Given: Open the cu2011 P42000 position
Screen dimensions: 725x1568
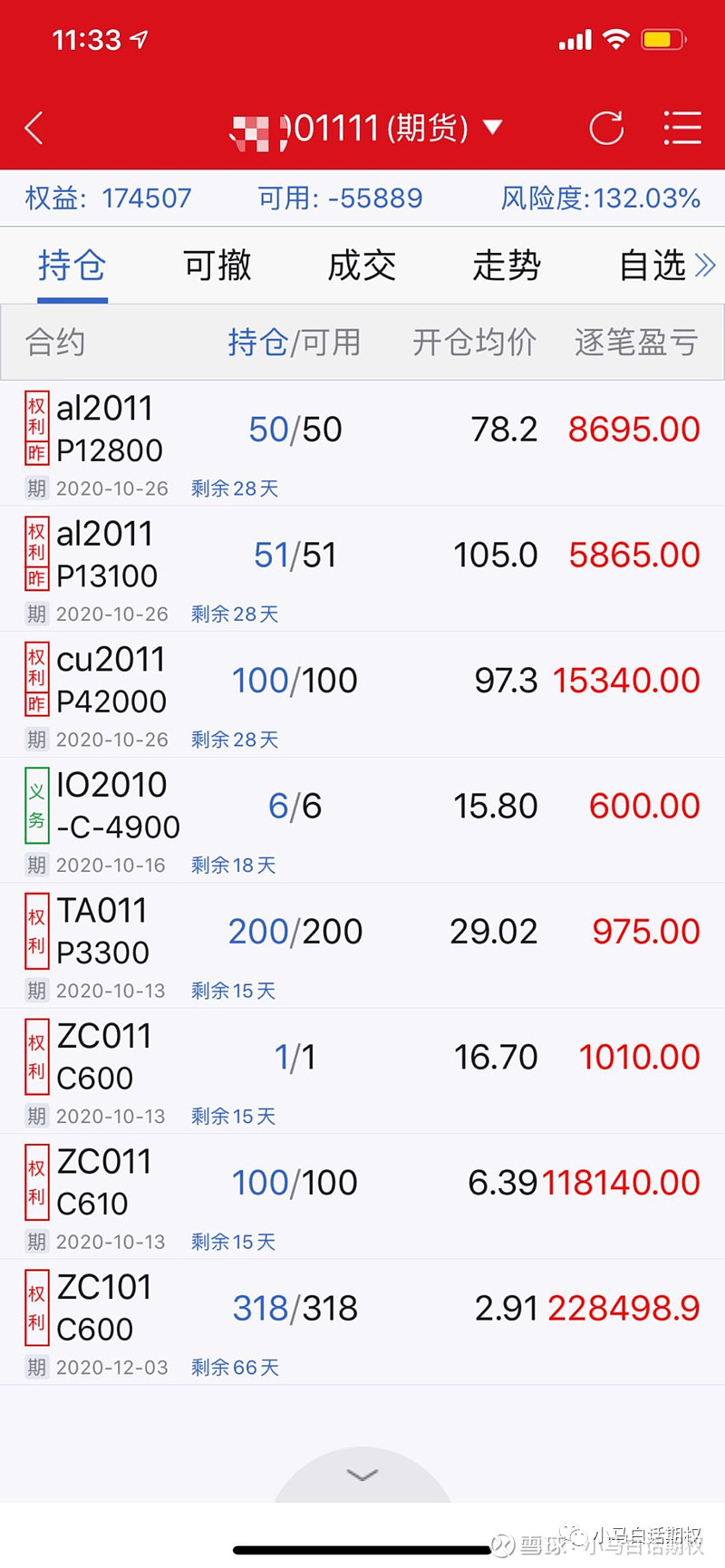Looking at the screenshot, I should [x=362, y=694].
